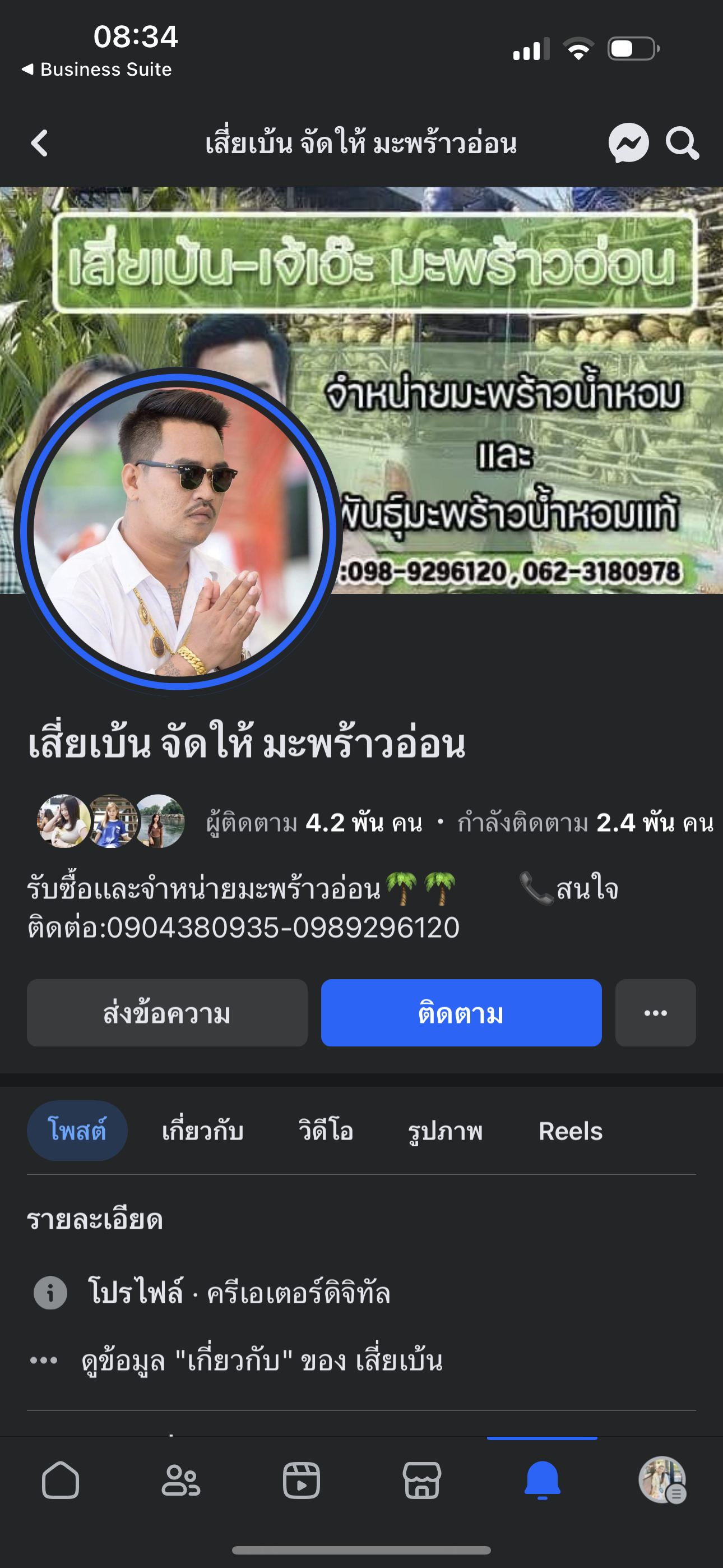Open the Friends tab in bottom bar
The height and width of the screenshot is (1568, 723).
[180, 1480]
